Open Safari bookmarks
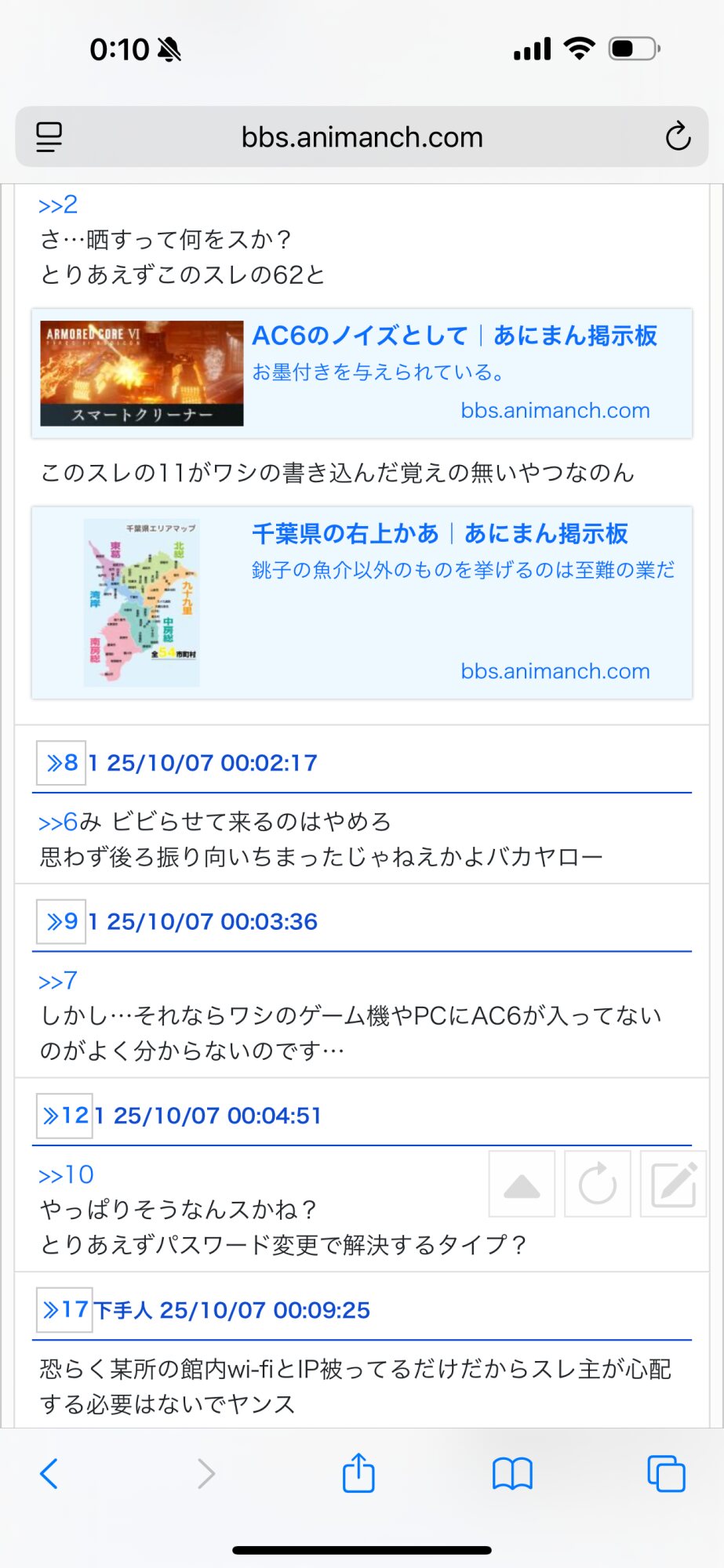Screen dimensions: 724x1568 (512, 1474)
